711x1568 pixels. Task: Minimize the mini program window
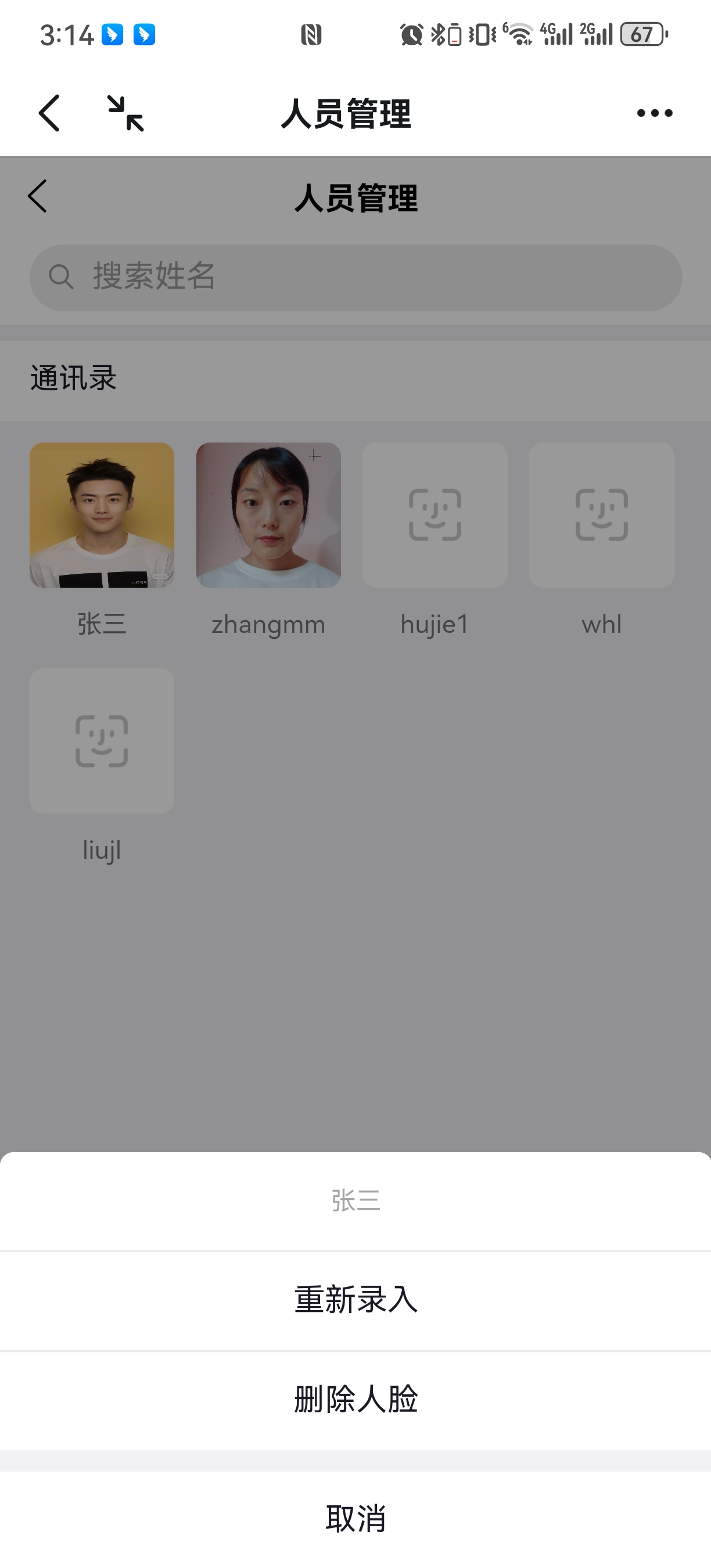125,113
